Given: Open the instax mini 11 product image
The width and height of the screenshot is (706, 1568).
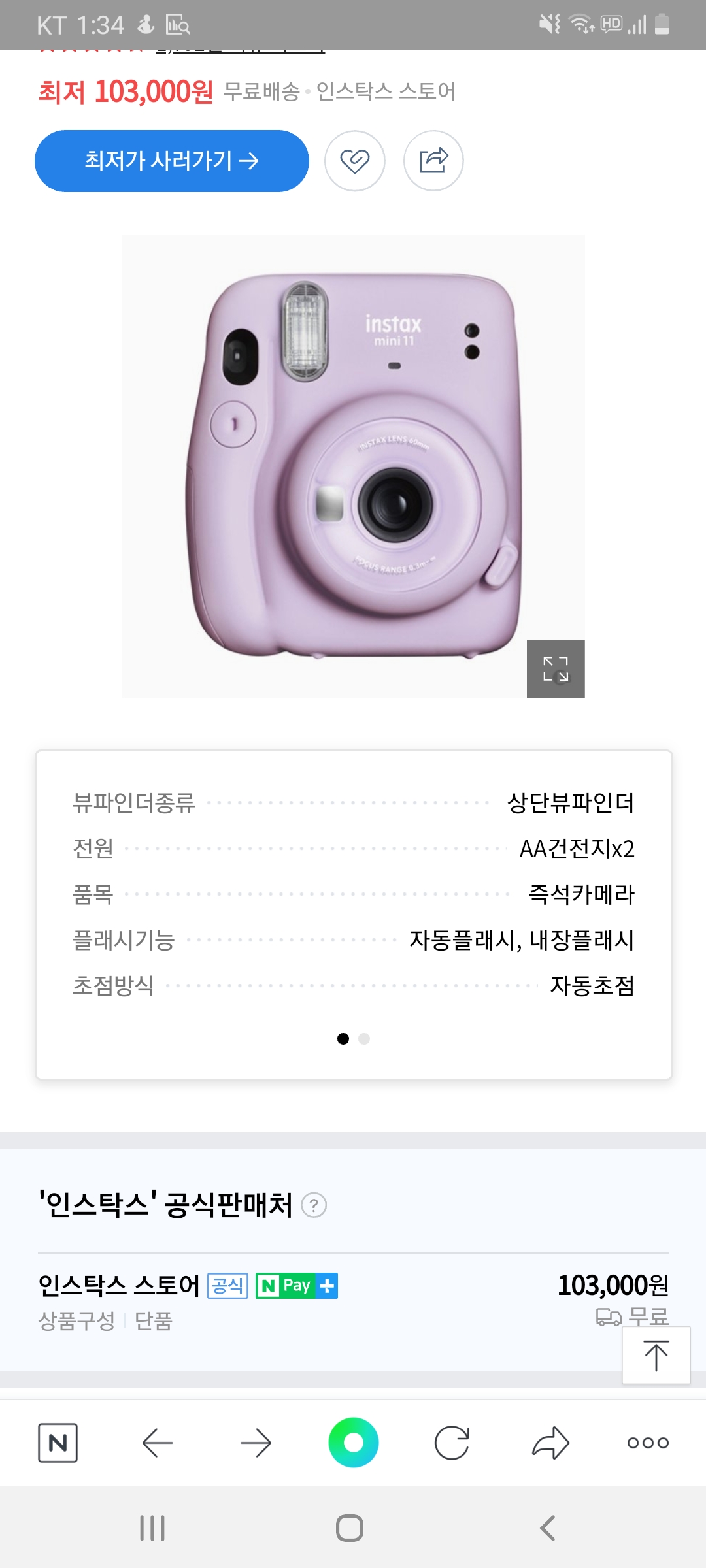Looking at the screenshot, I should 353,465.
